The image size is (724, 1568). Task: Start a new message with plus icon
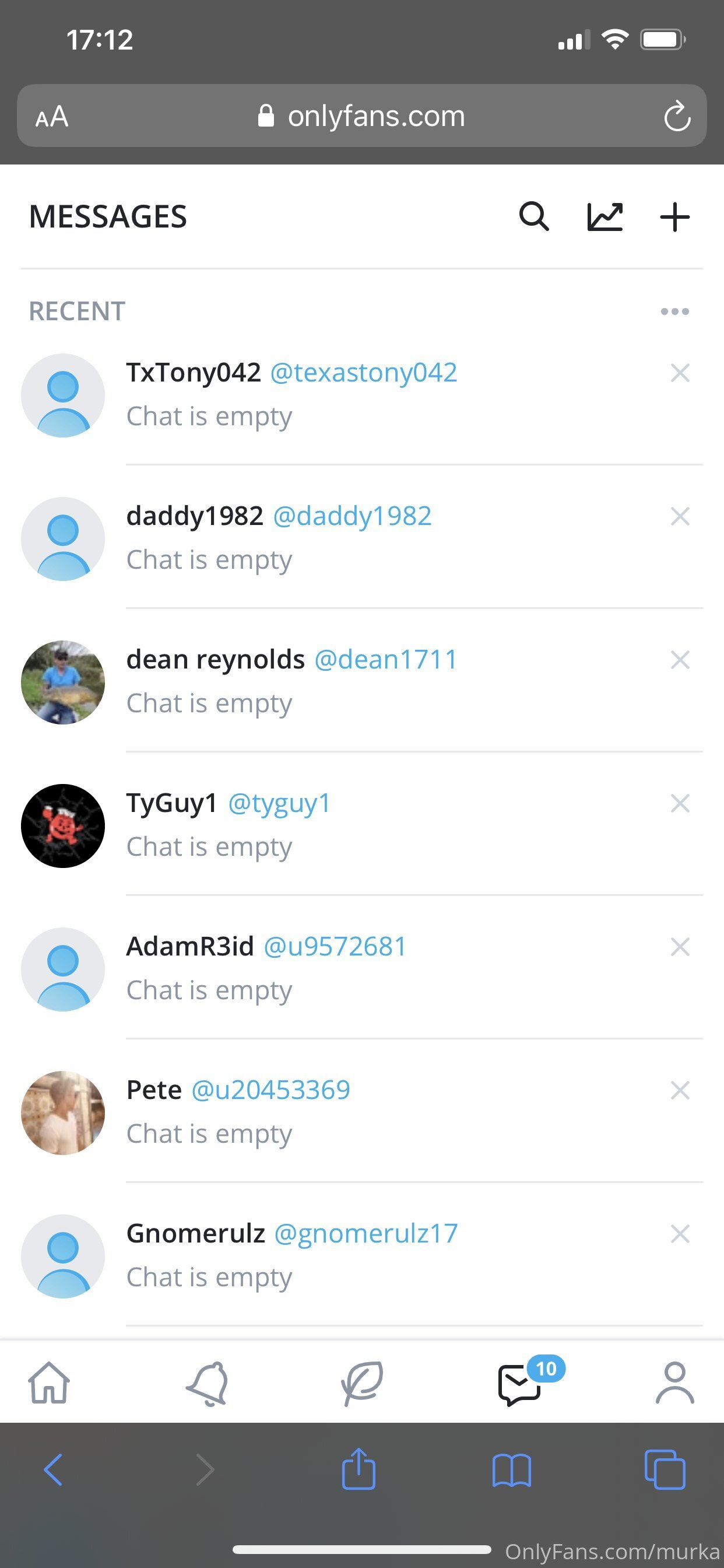click(x=674, y=216)
